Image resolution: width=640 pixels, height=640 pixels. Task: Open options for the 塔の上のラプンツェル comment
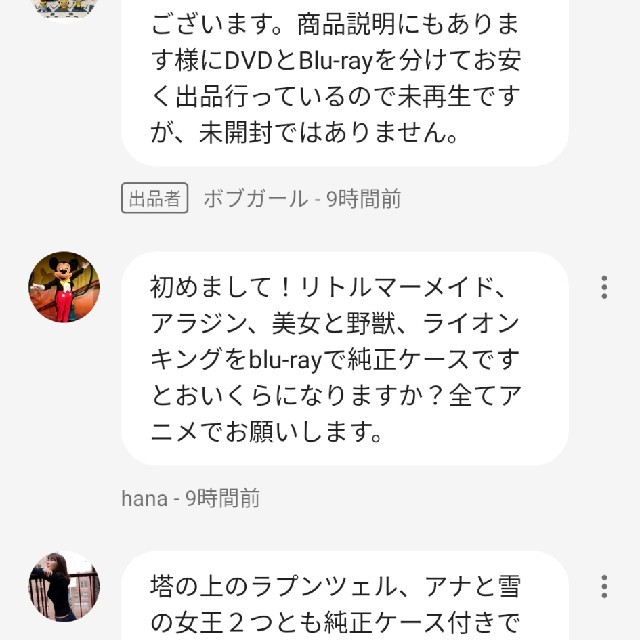click(x=604, y=586)
